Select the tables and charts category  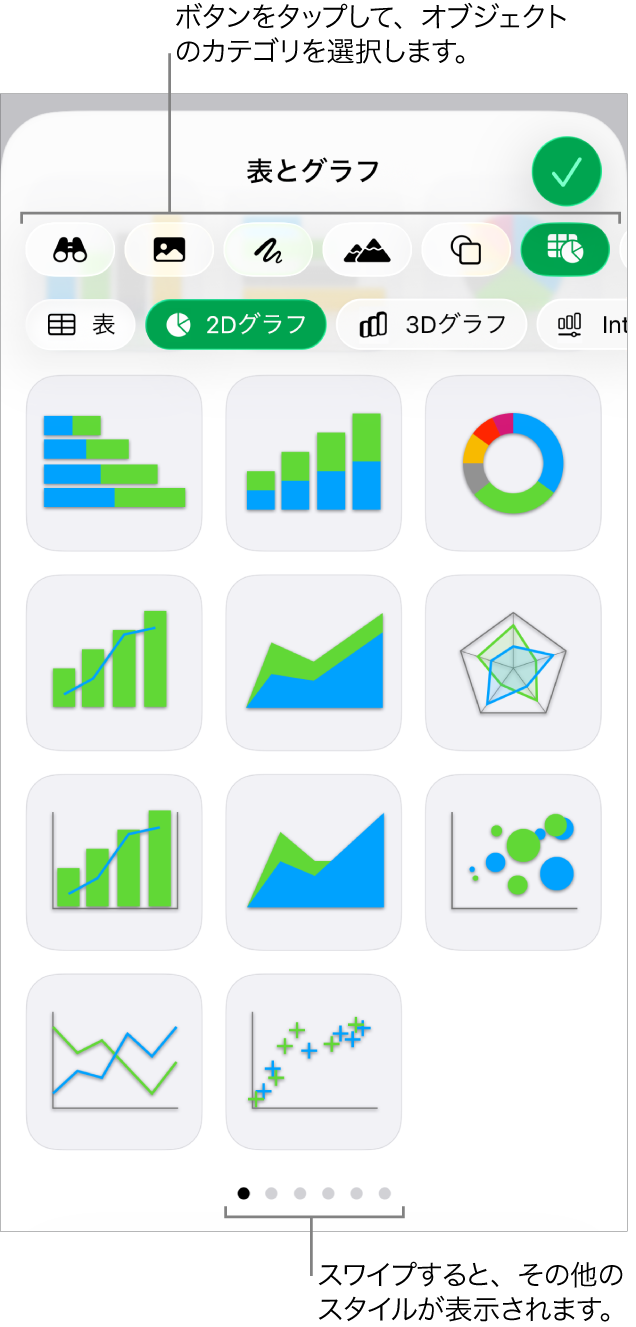[565, 249]
